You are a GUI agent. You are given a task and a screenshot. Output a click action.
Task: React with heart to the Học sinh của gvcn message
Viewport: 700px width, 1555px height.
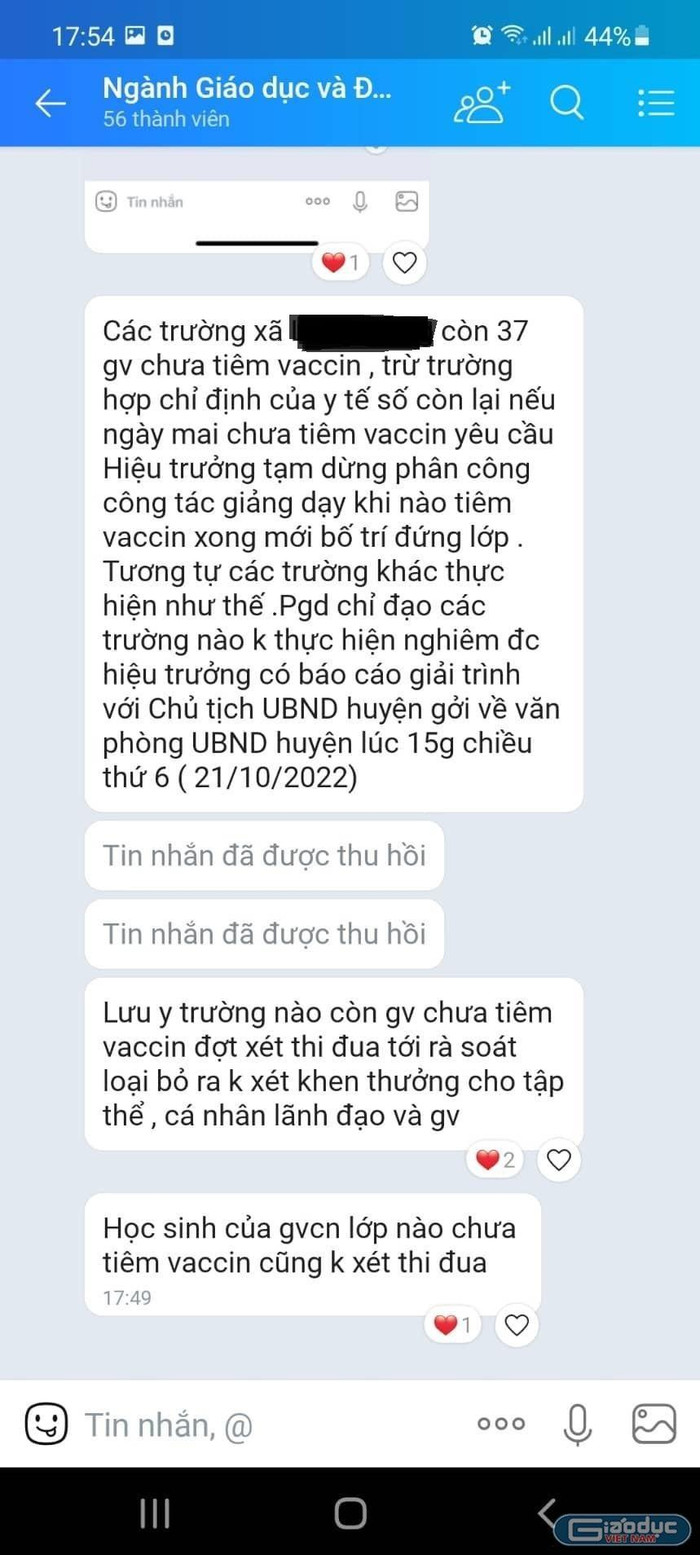coord(516,1326)
